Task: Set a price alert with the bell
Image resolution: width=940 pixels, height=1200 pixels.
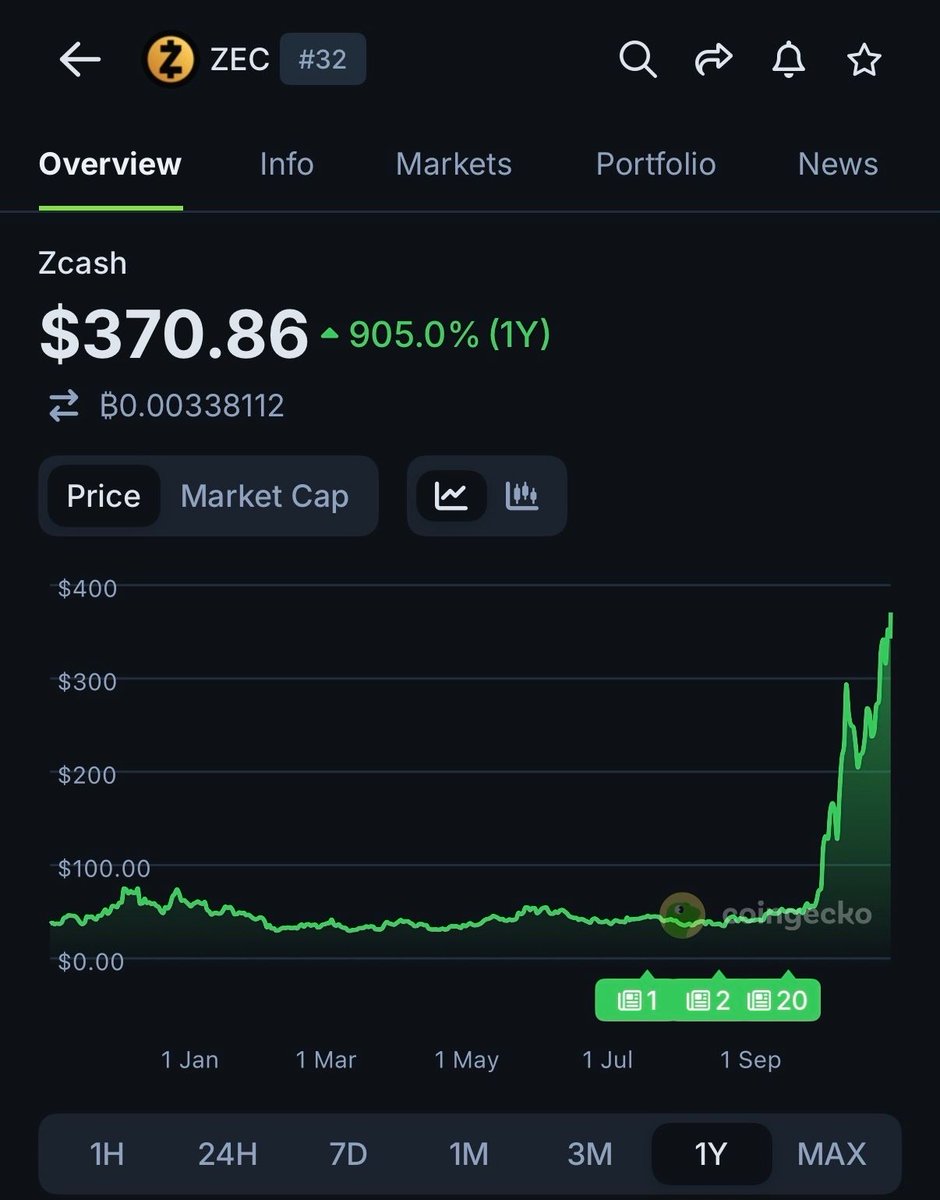Action: [x=789, y=61]
